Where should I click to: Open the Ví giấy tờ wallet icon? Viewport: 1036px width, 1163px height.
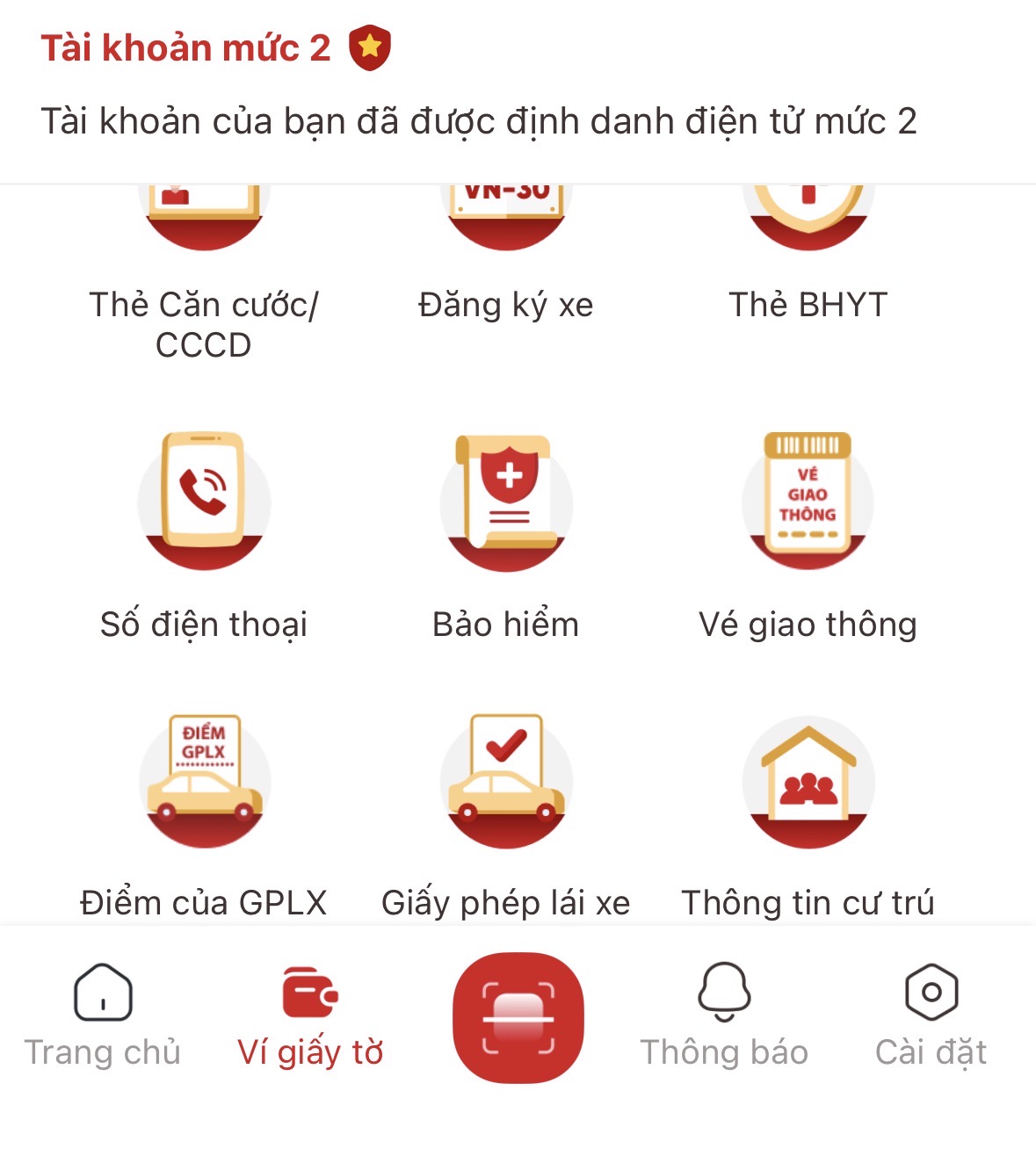click(310, 991)
